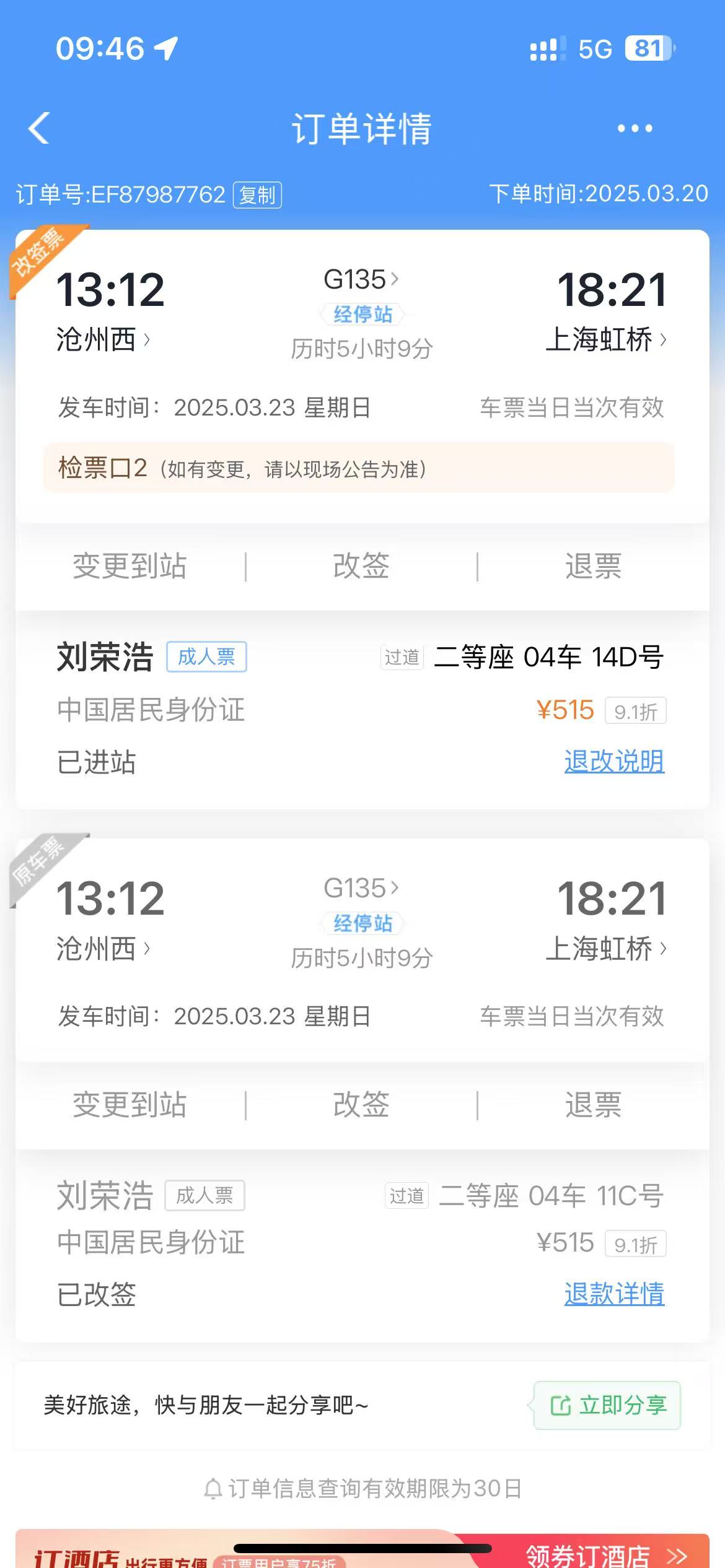The image size is (725, 1568).
Task: Tap 退票 on the 改签票 card
Action: (x=593, y=566)
